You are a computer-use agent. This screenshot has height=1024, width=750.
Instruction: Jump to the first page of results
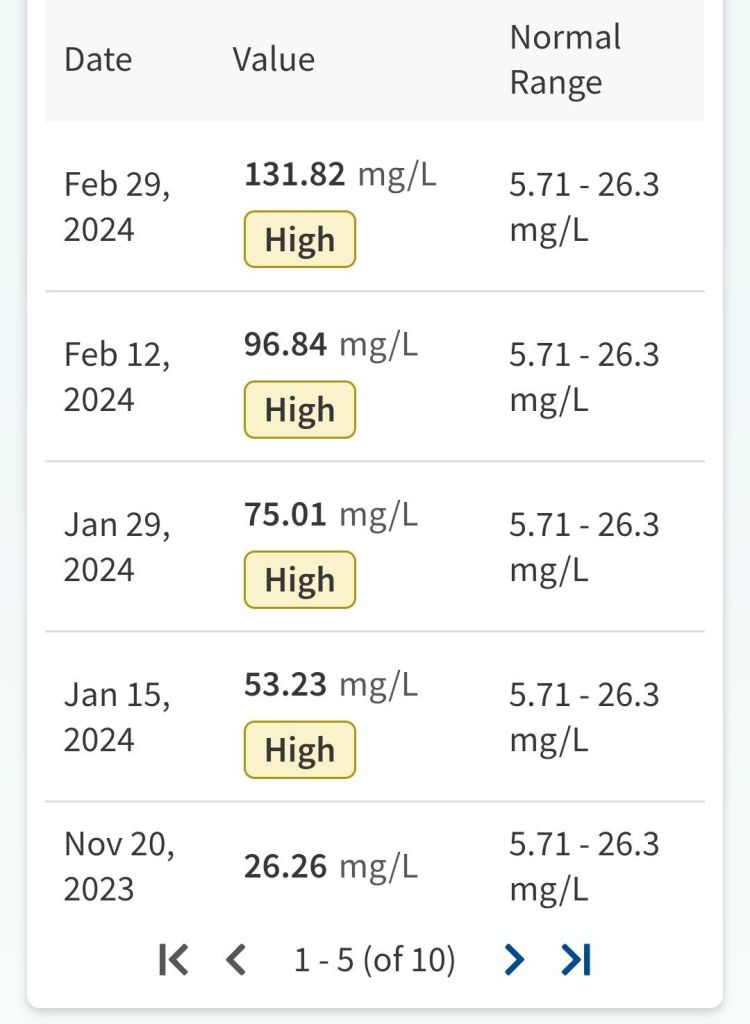pyautogui.click(x=173, y=960)
